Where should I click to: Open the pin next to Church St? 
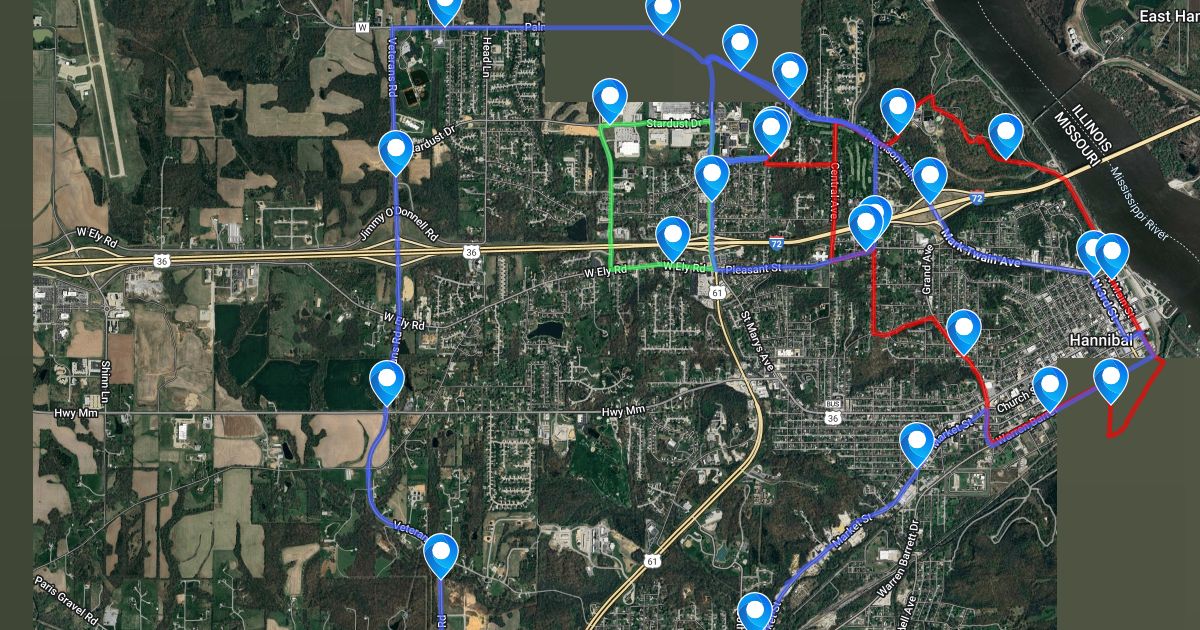[x=1050, y=387]
